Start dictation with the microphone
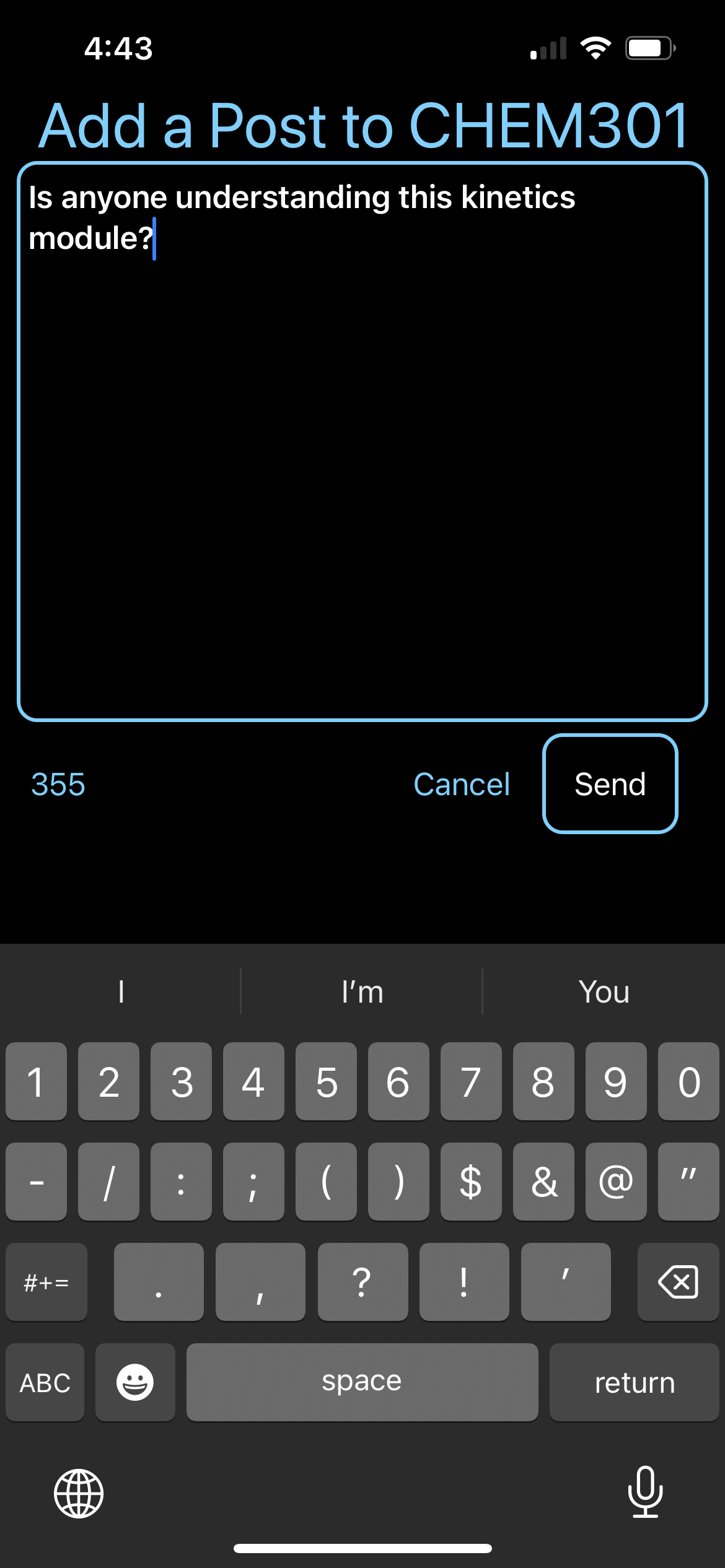This screenshot has width=725, height=1568. [x=645, y=1492]
